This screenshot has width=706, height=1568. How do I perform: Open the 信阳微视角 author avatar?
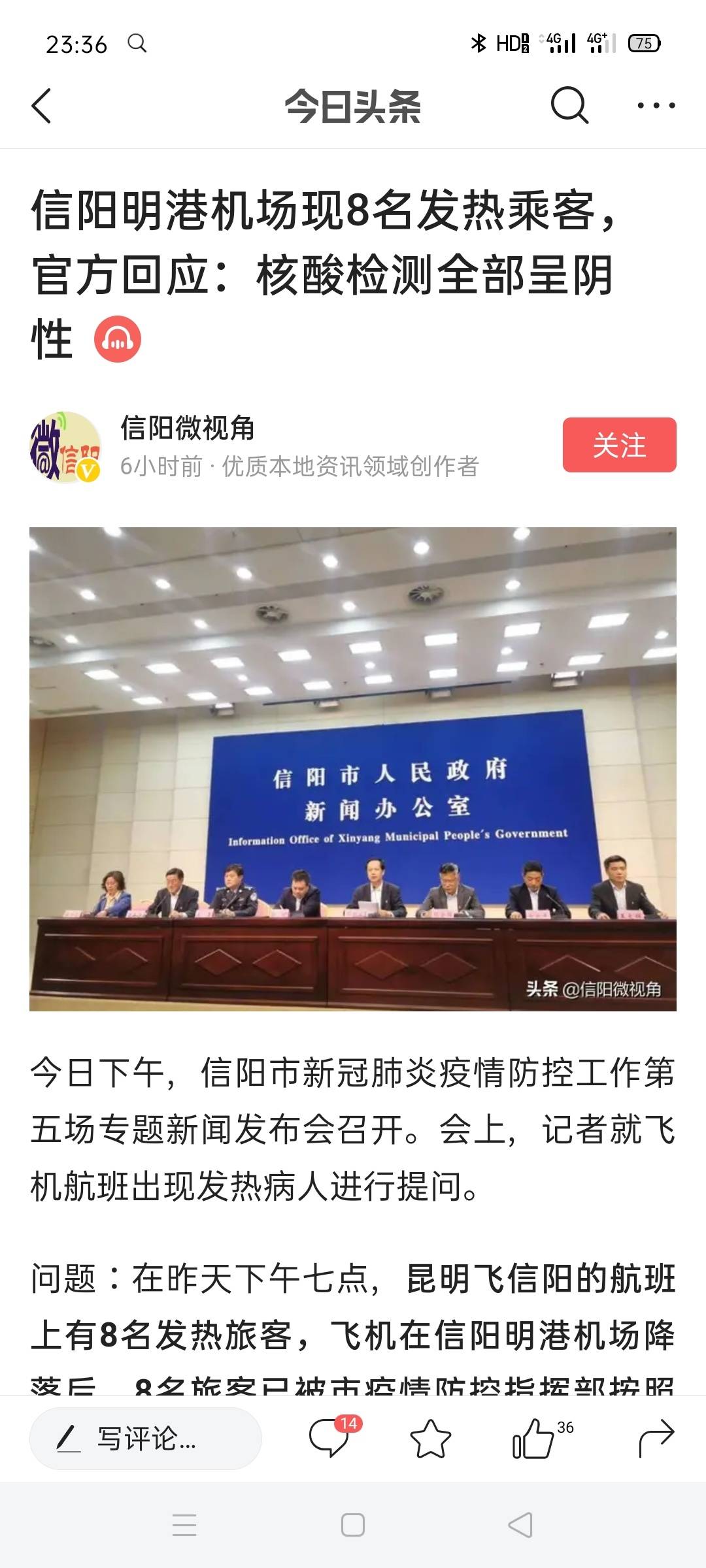coord(65,448)
